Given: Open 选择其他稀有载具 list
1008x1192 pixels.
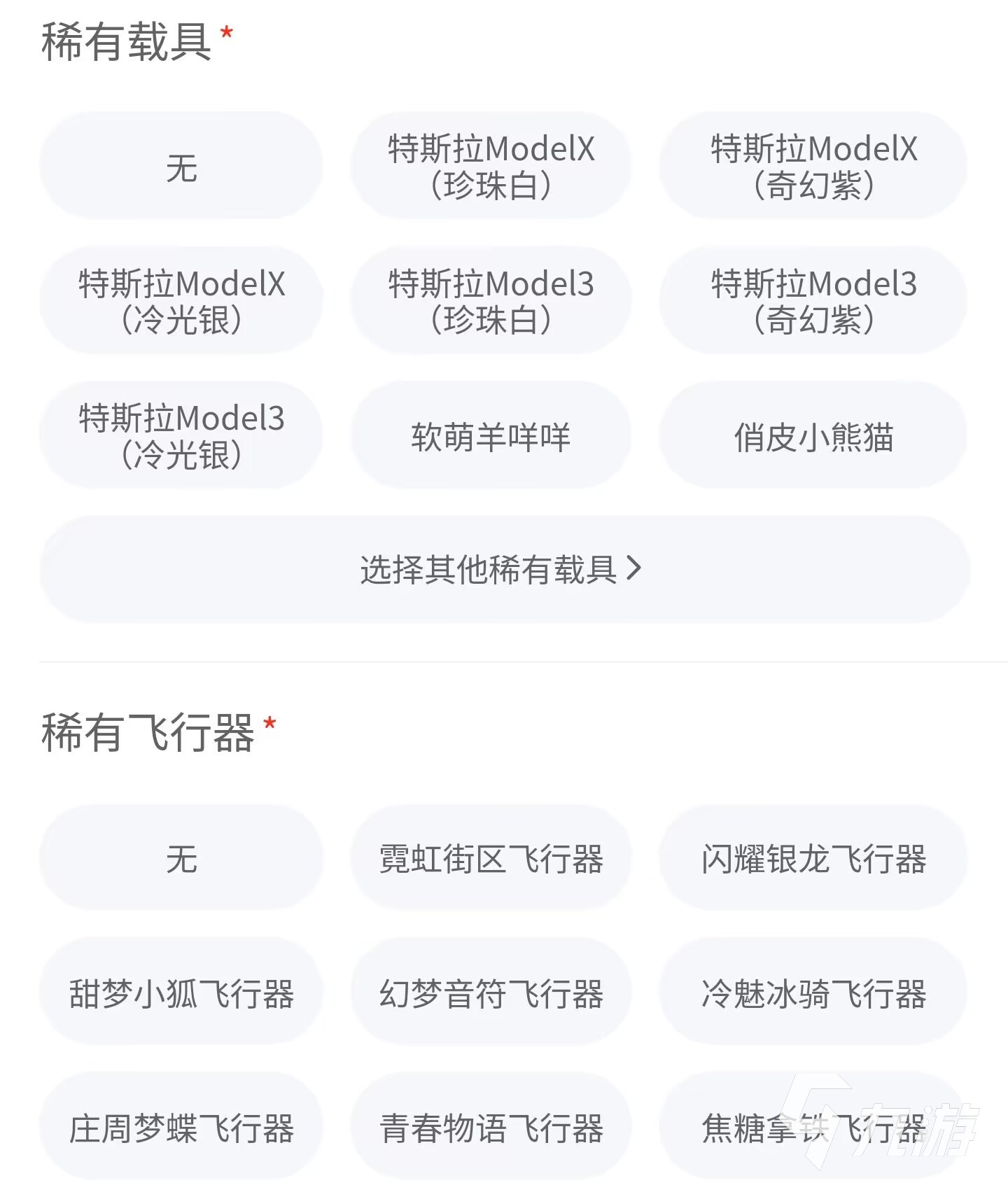Looking at the screenshot, I should click(x=504, y=569).
